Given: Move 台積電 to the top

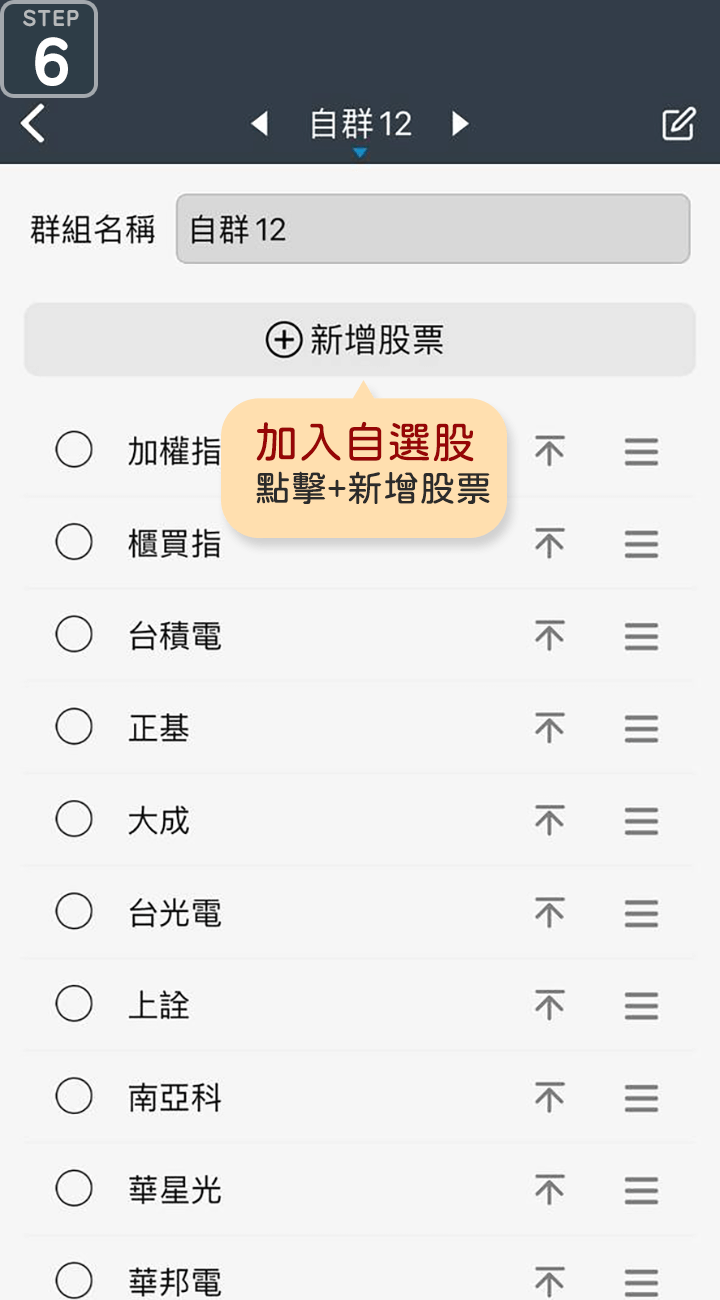Looking at the screenshot, I should (x=549, y=636).
